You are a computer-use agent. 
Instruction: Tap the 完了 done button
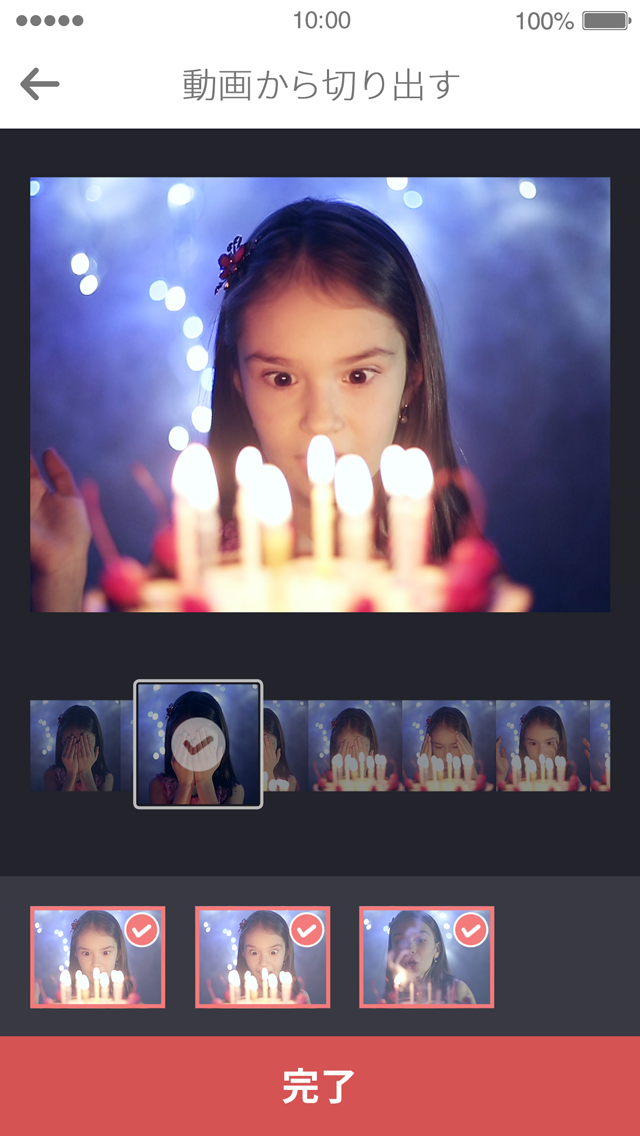[x=320, y=1086]
